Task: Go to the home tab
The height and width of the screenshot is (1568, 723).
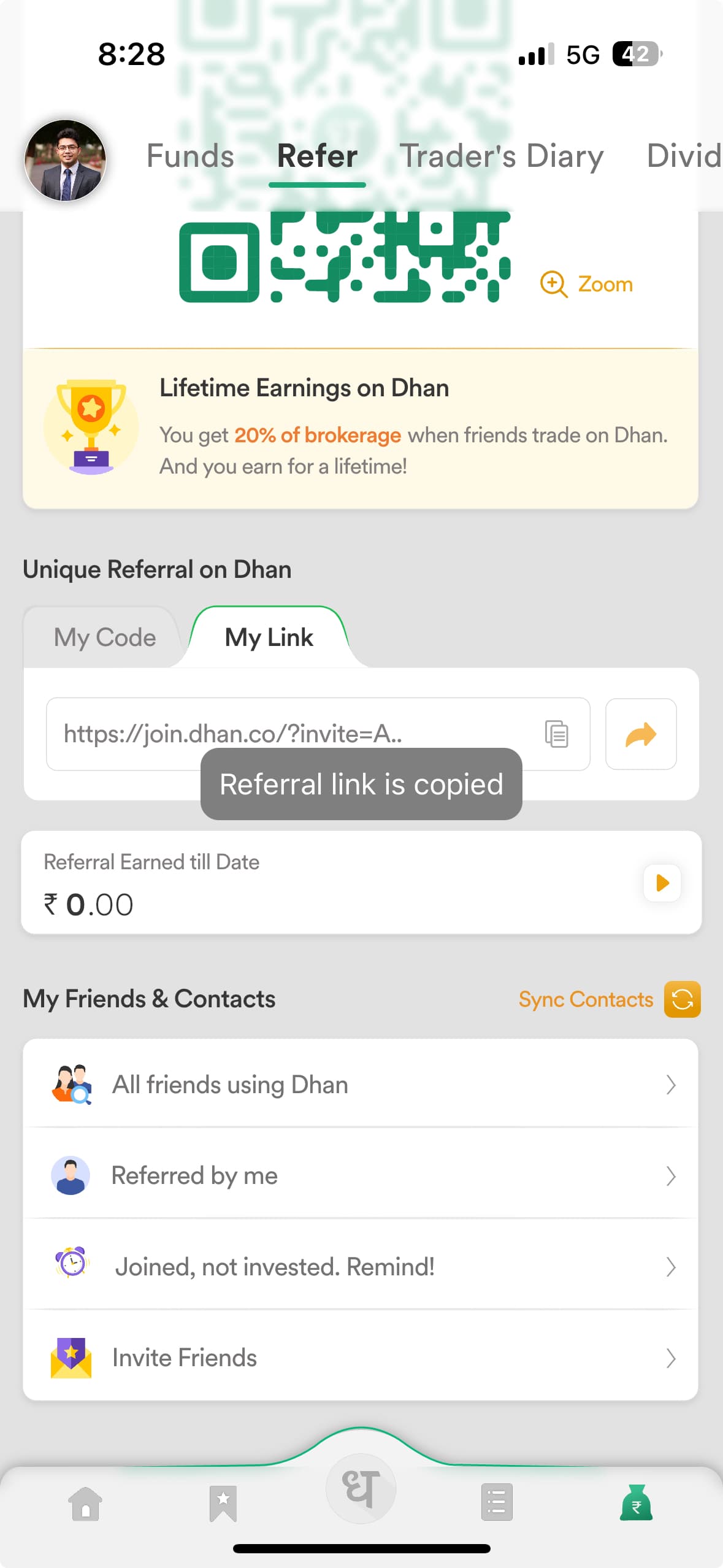Action: 86,1504
